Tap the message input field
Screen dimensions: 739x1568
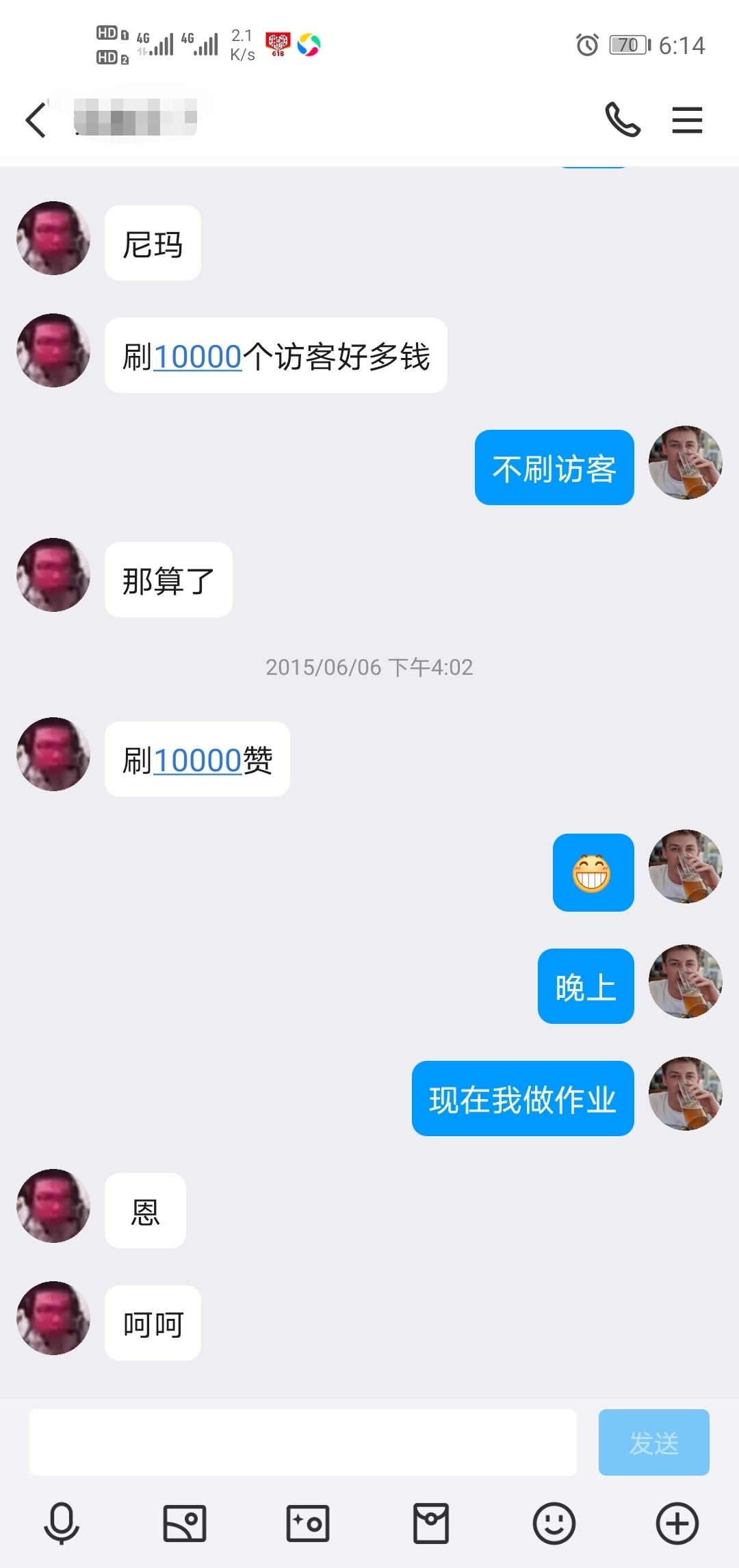(x=302, y=1442)
